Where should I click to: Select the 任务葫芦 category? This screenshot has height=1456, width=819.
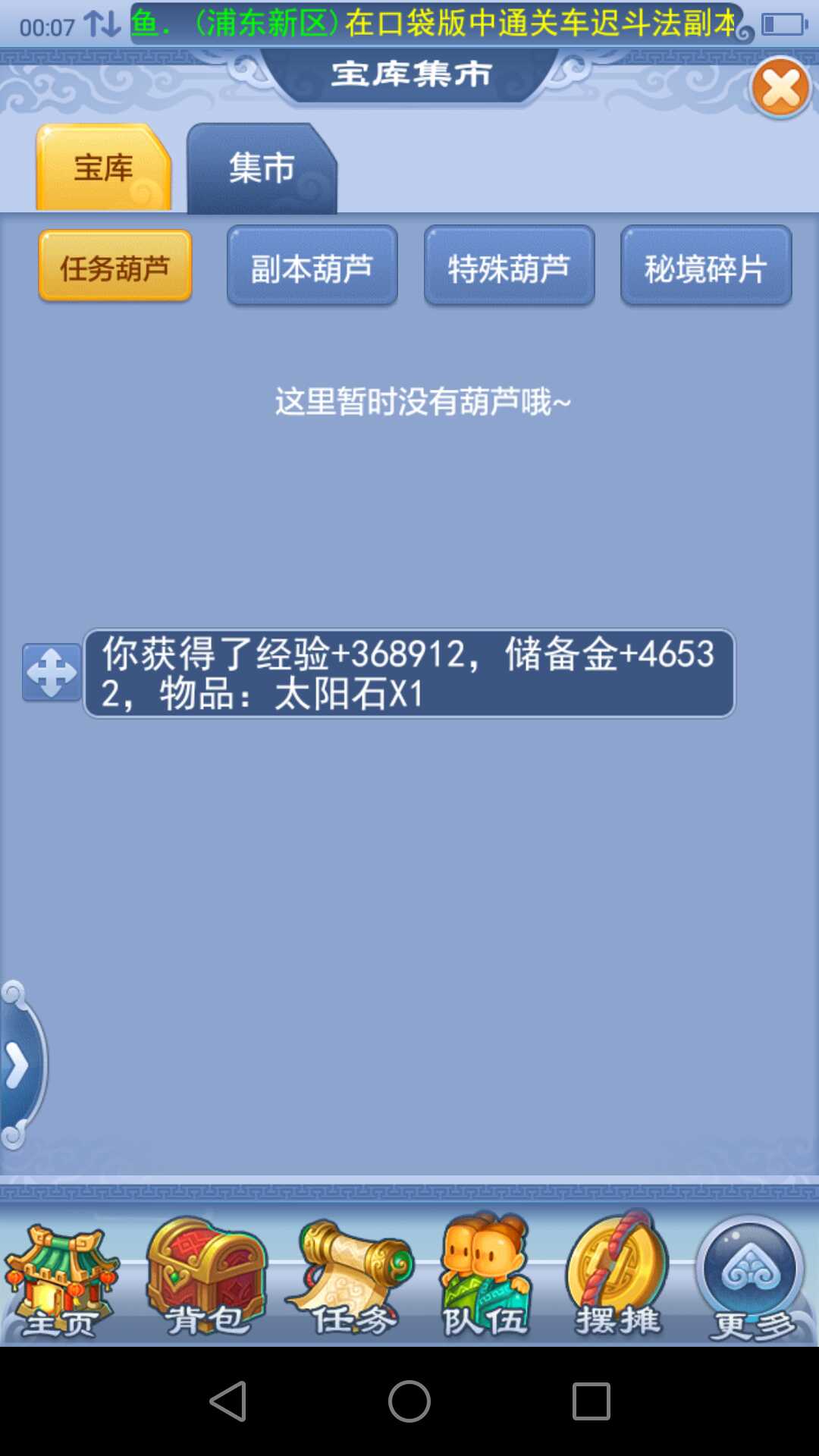[x=115, y=267]
